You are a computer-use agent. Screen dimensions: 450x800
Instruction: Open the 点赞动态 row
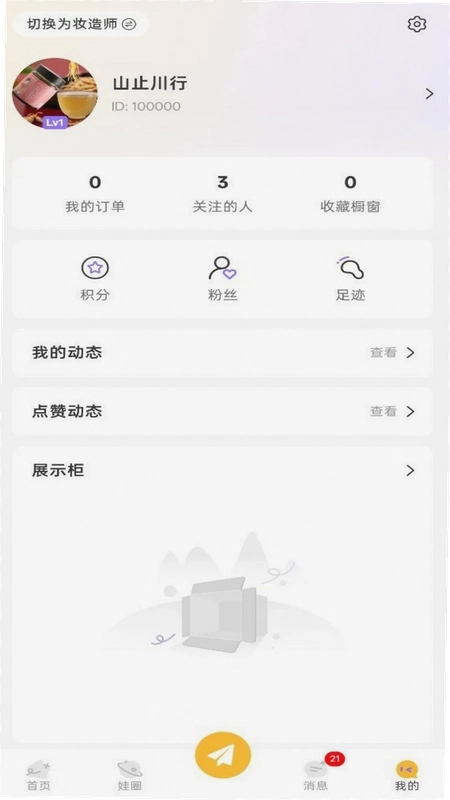222,411
